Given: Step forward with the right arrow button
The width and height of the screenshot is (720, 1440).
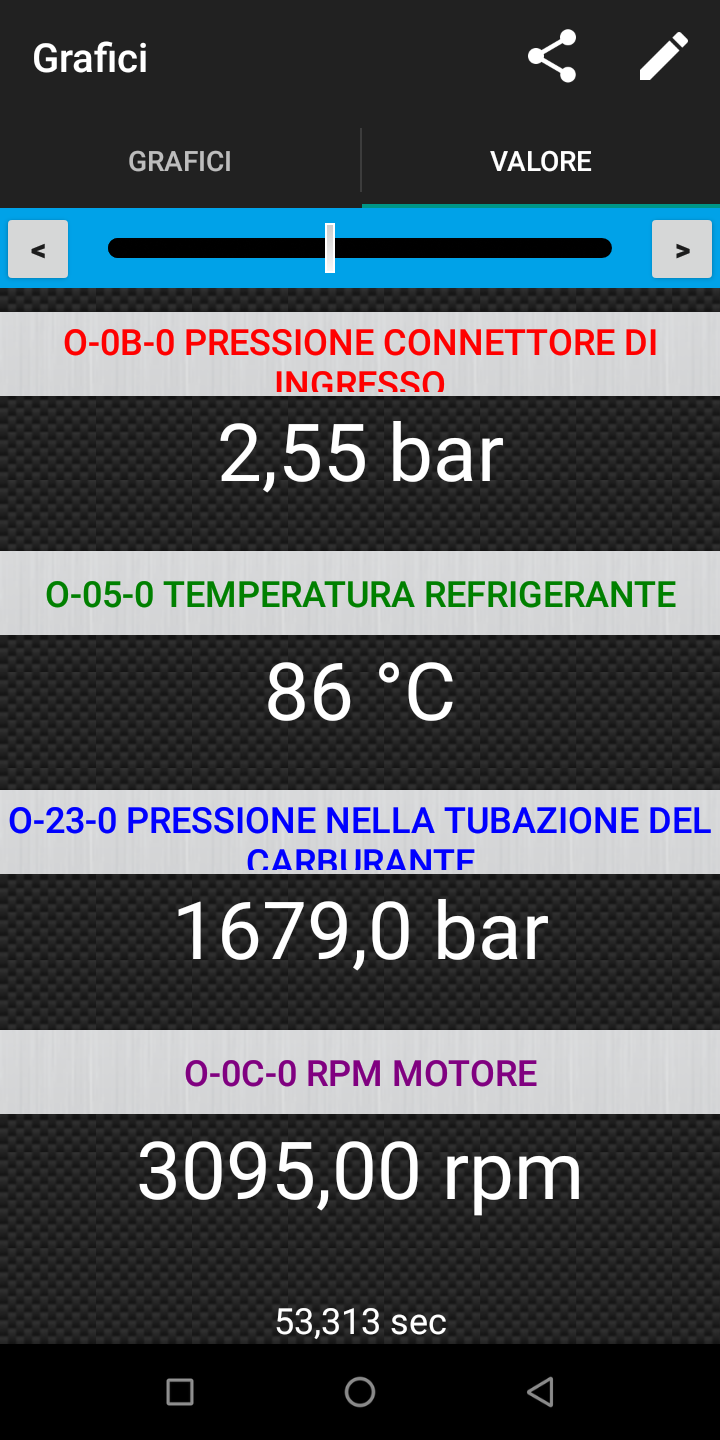Looking at the screenshot, I should coord(682,249).
